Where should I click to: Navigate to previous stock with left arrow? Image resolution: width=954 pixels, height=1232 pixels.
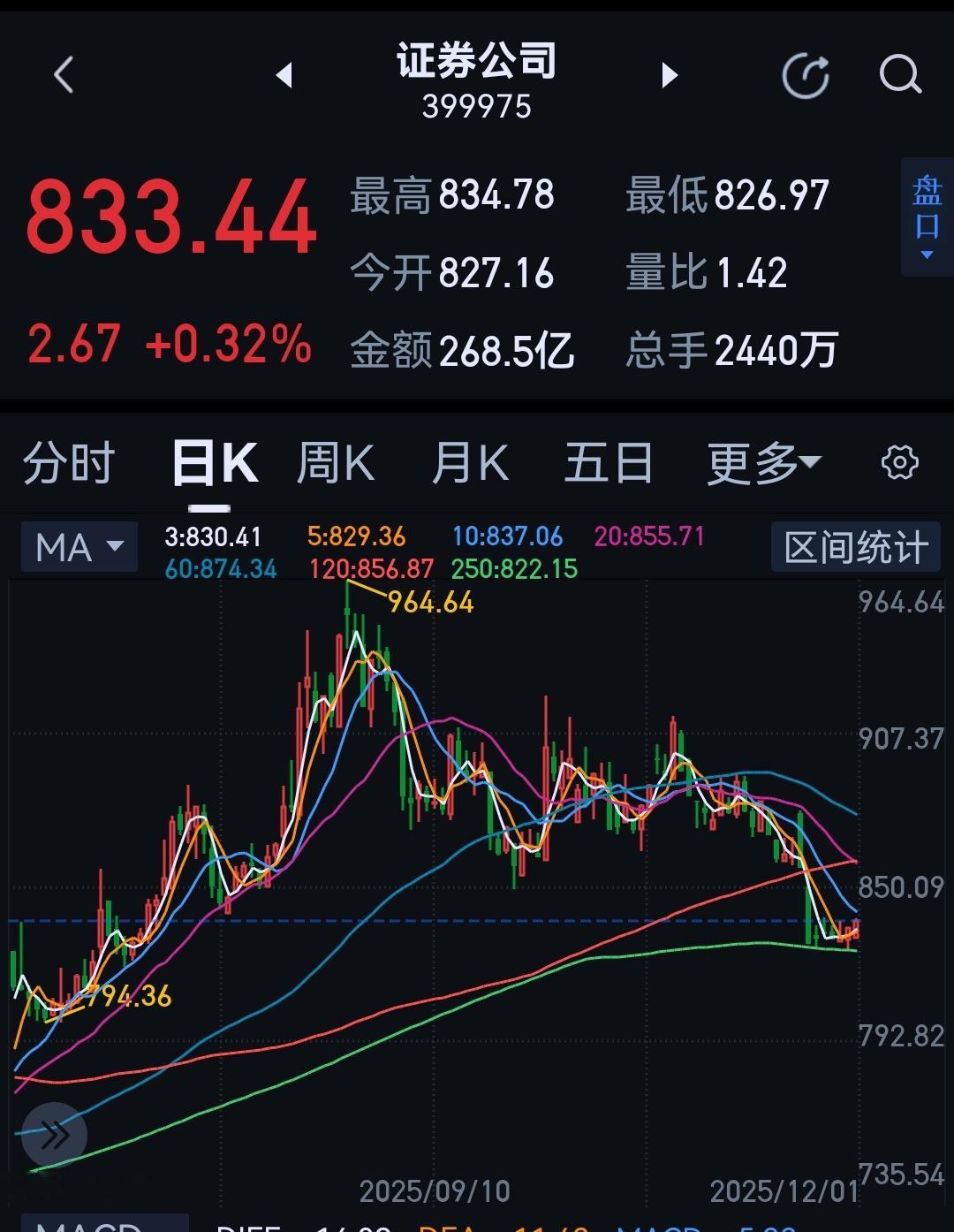click(286, 77)
